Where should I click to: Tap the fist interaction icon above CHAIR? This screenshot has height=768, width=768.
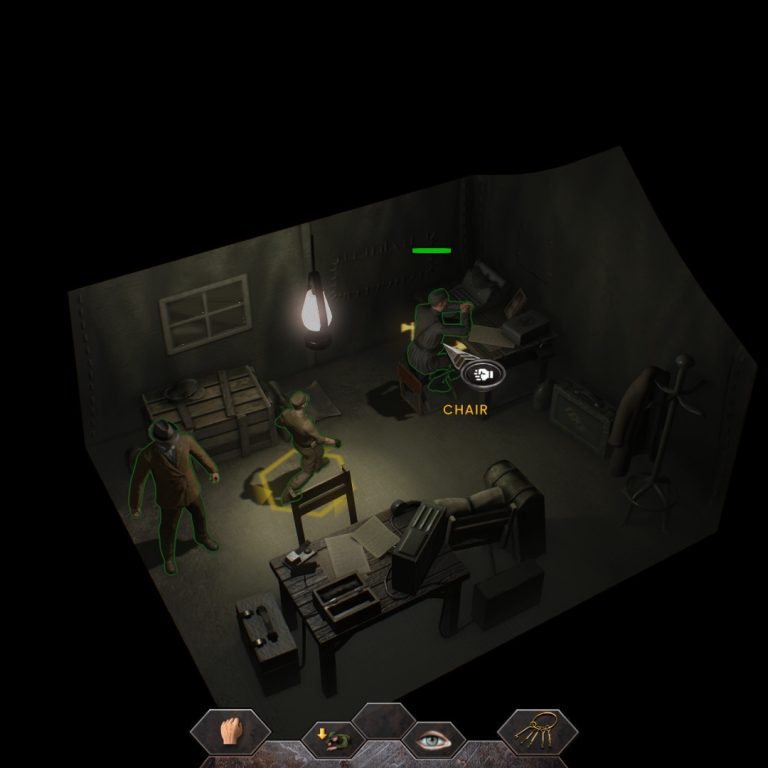pyautogui.click(x=483, y=374)
